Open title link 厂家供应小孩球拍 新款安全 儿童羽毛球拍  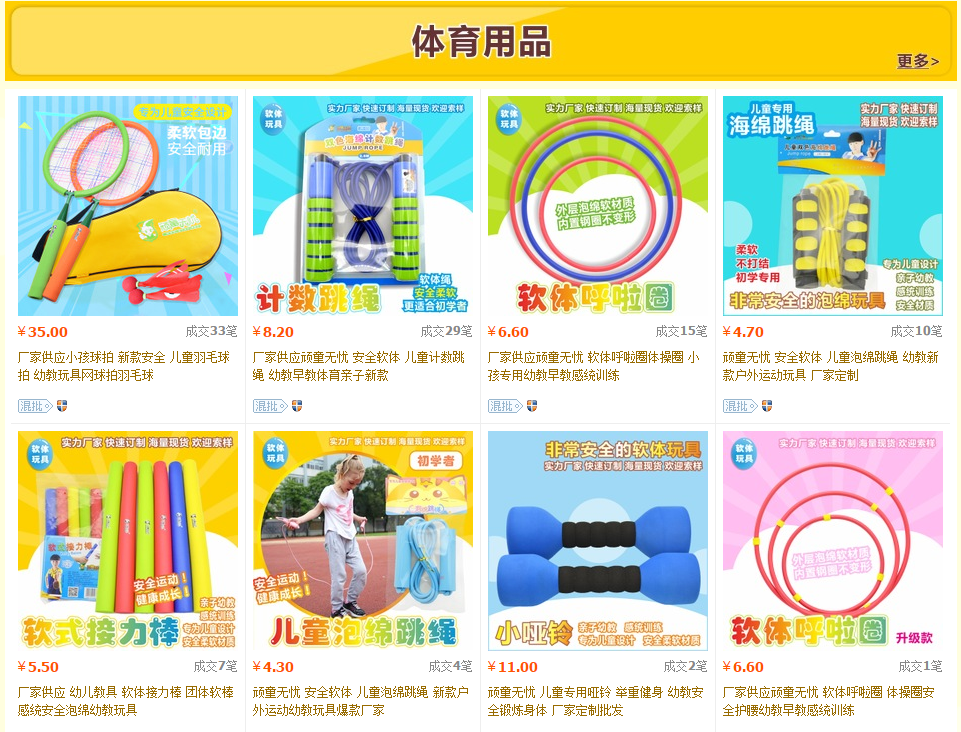point(123,366)
